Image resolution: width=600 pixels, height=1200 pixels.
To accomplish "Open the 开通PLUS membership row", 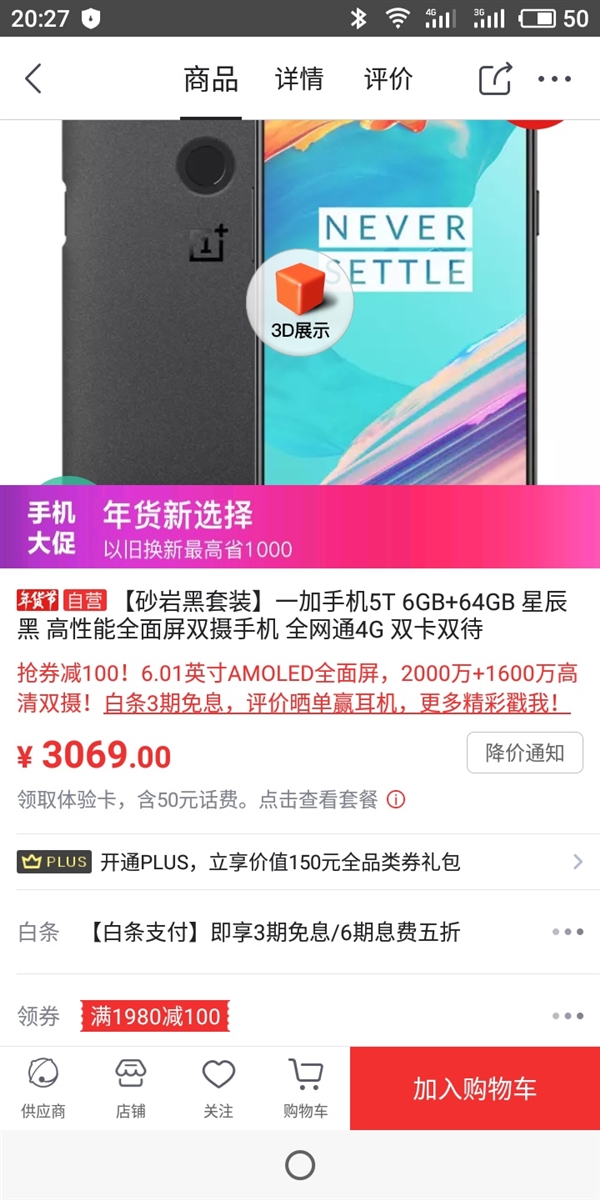I will [x=300, y=862].
